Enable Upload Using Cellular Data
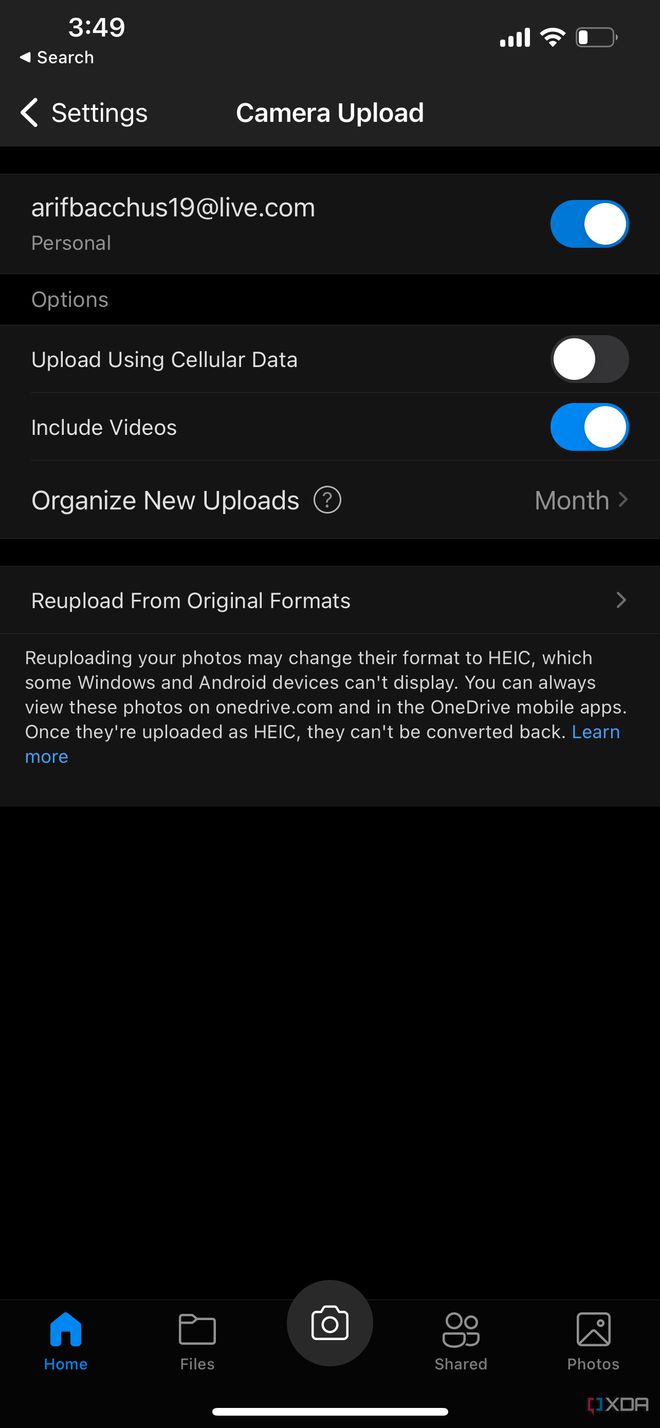 (589, 360)
